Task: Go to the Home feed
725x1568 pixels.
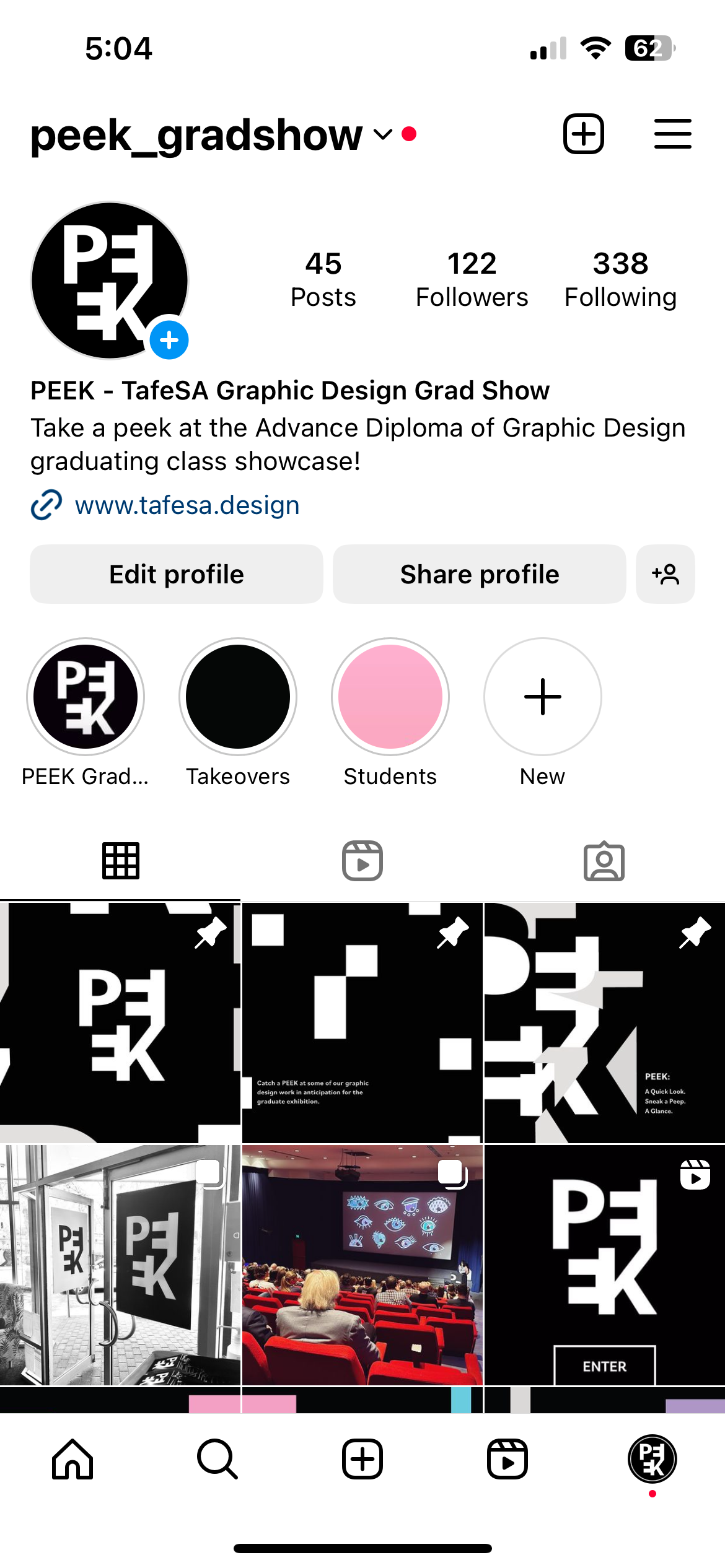Action: tap(72, 1459)
